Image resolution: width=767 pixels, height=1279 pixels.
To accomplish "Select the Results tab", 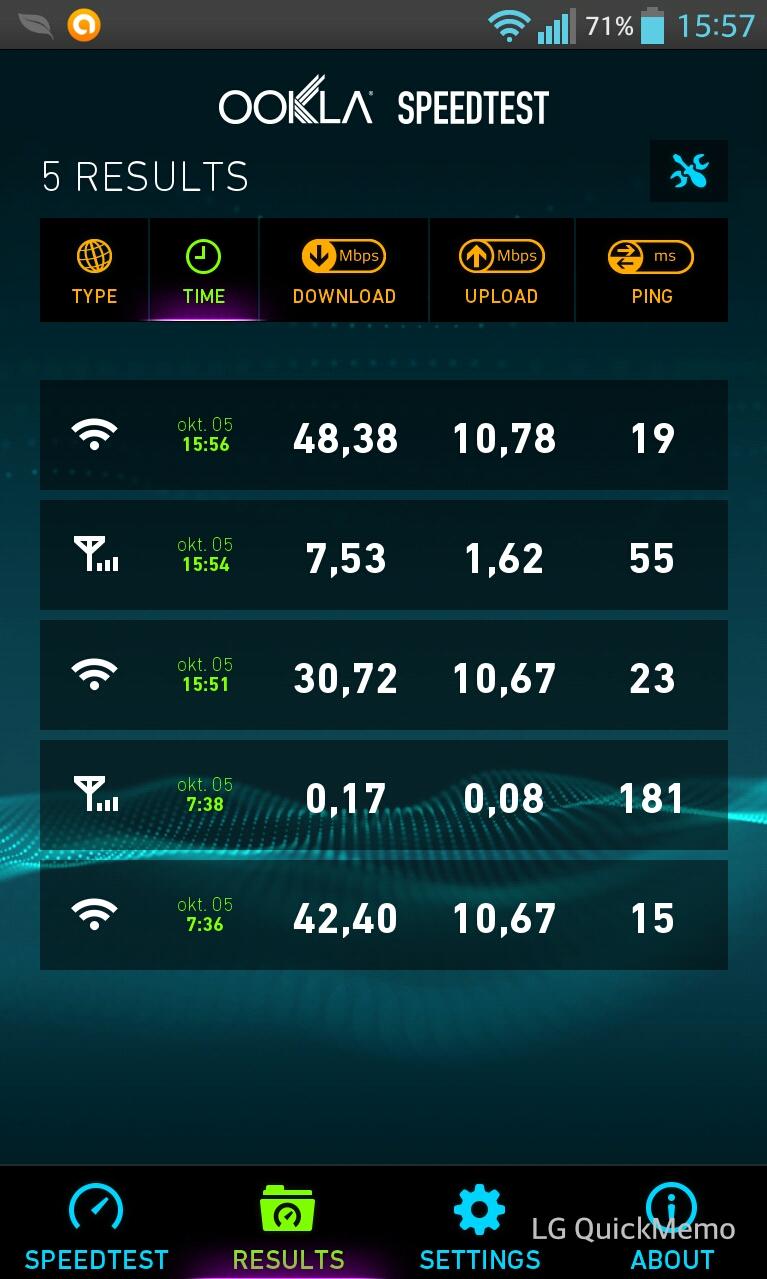I will click(288, 1225).
